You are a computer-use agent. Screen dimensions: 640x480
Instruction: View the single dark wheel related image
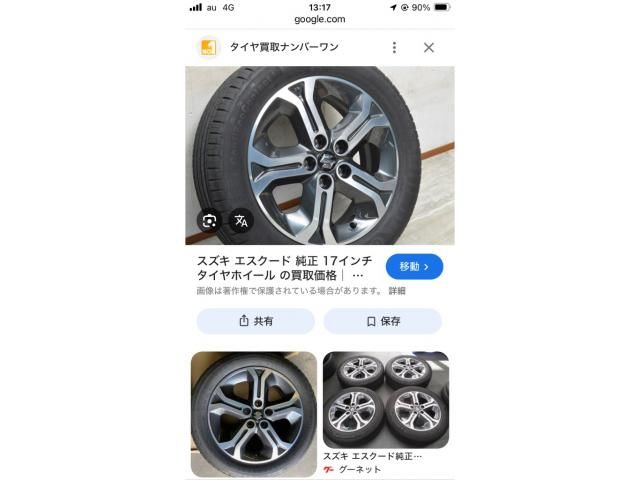tap(254, 413)
